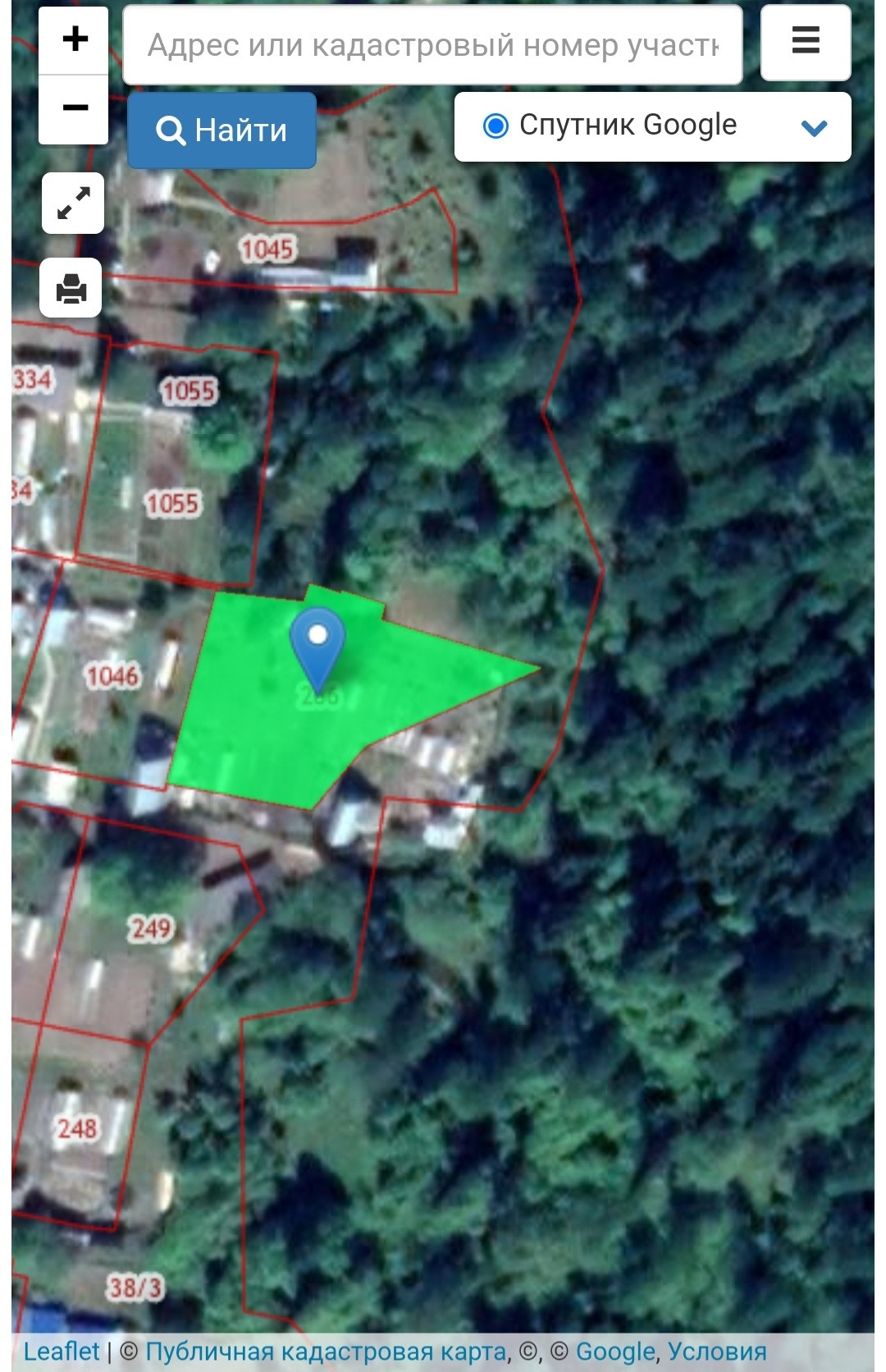The image size is (886, 1372).
Task: Open the Leaflet link
Action: pyautogui.click(x=62, y=1351)
